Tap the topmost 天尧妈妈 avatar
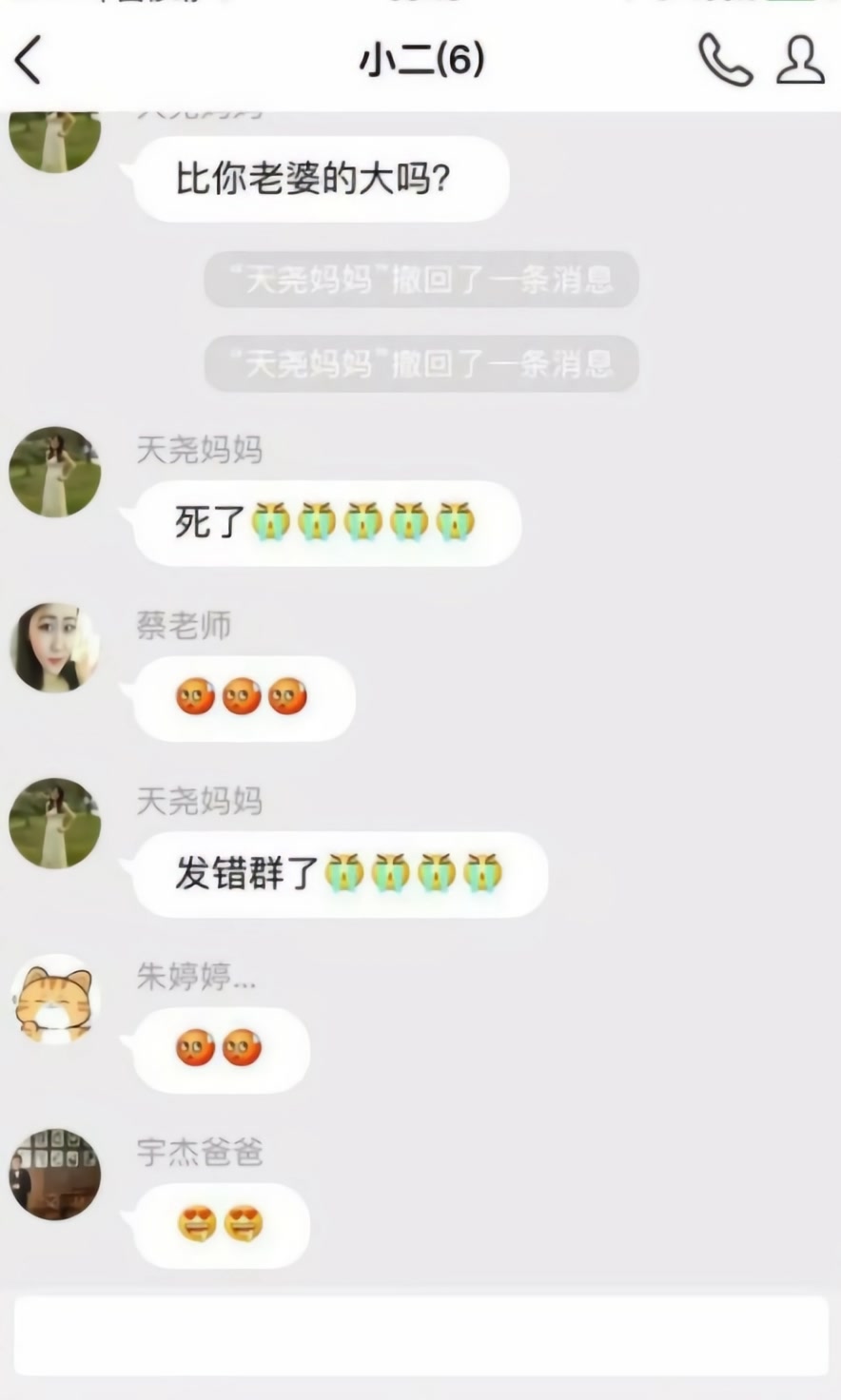Image resolution: width=841 pixels, height=1400 pixels. click(x=54, y=133)
